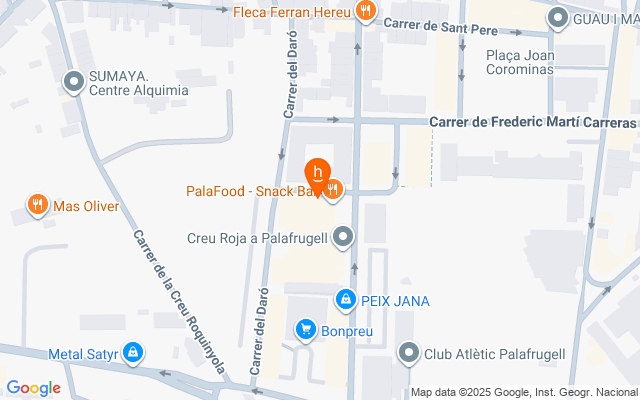Tap the PalaFood - Snack Bar marker
This screenshot has width=640, height=400.
(x=334, y=189)
